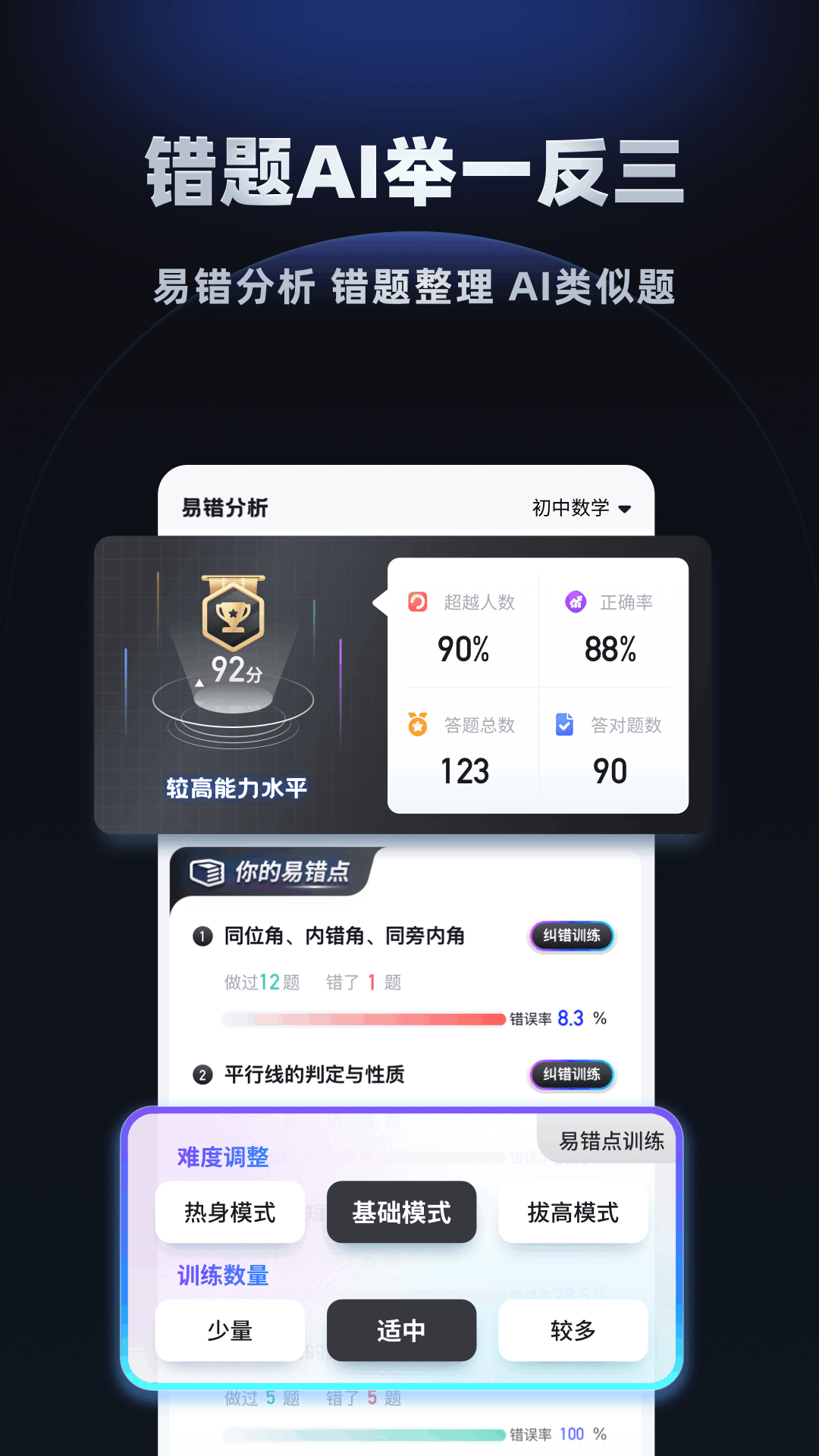
Task: Click the orange 答题总数 medal icon
Action: point(418,726)
